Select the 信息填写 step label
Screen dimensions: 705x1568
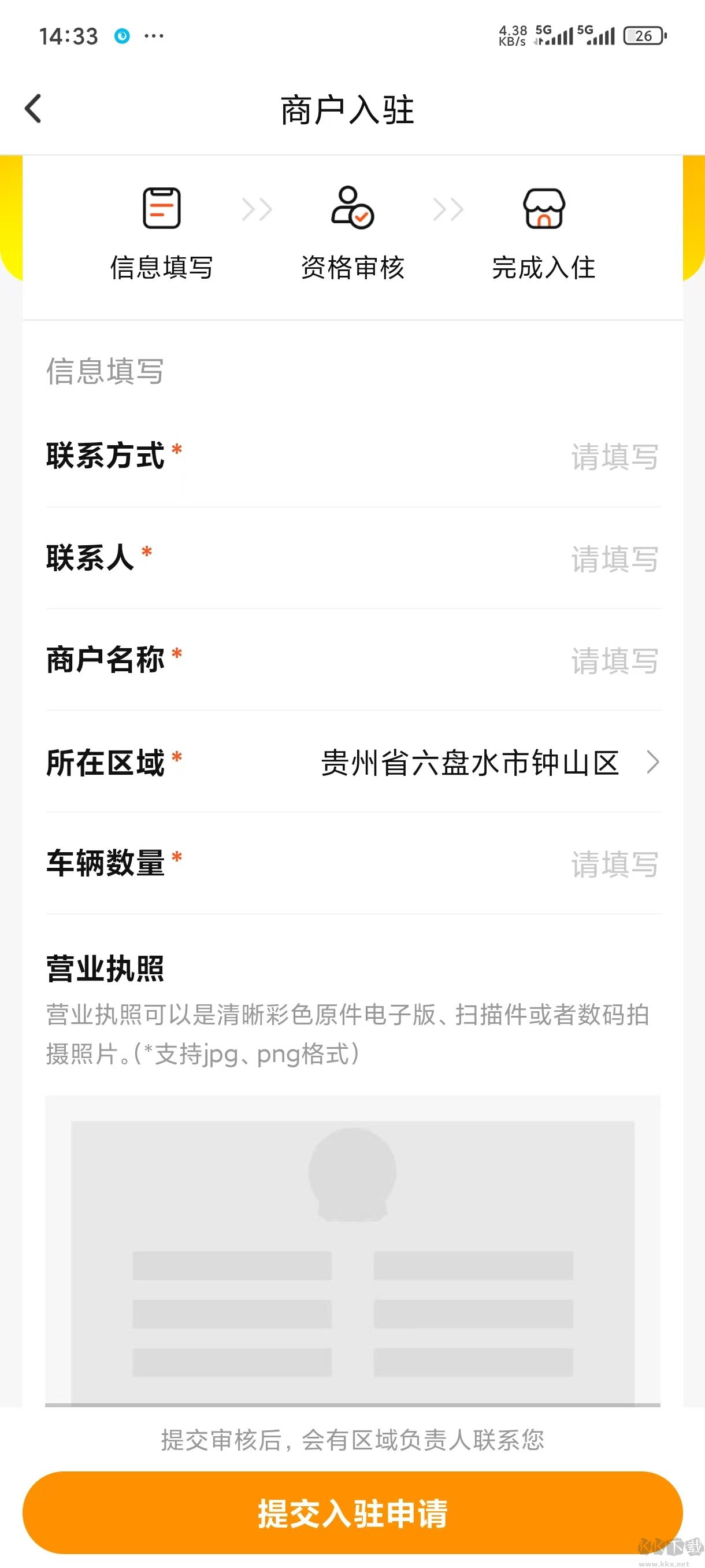pos(161,268)
